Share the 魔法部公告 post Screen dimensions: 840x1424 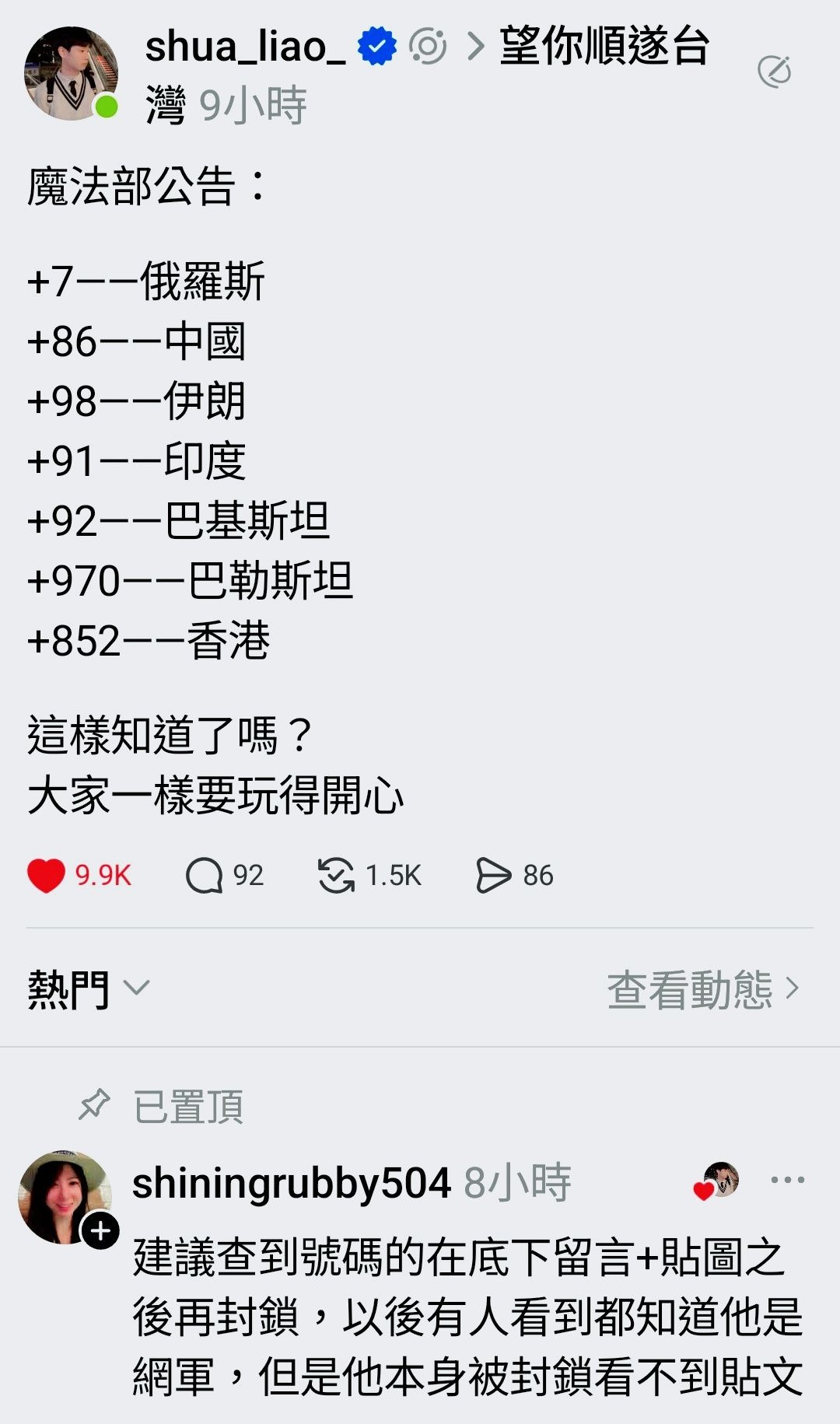pos(493,876)
